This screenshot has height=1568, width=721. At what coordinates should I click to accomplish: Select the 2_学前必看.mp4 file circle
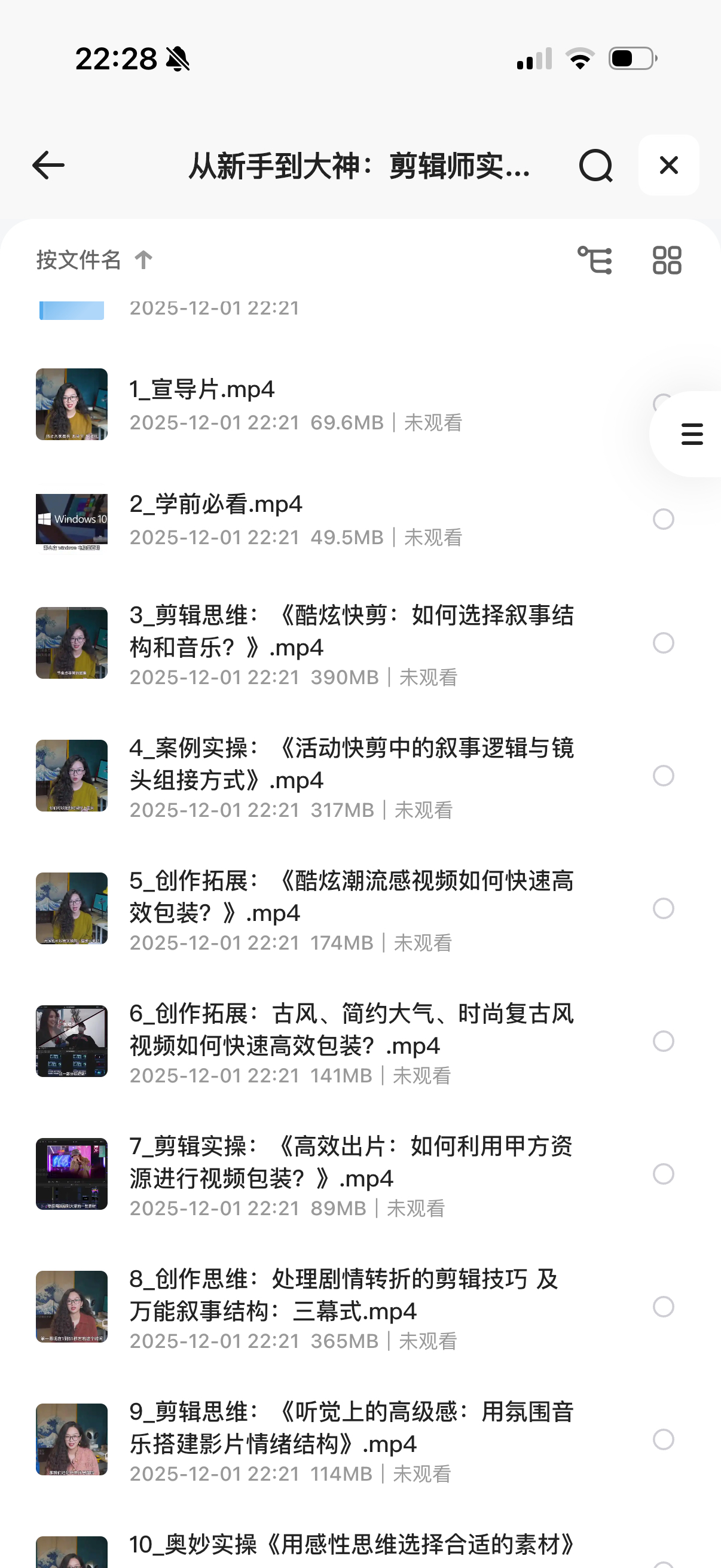coord(663,519)
